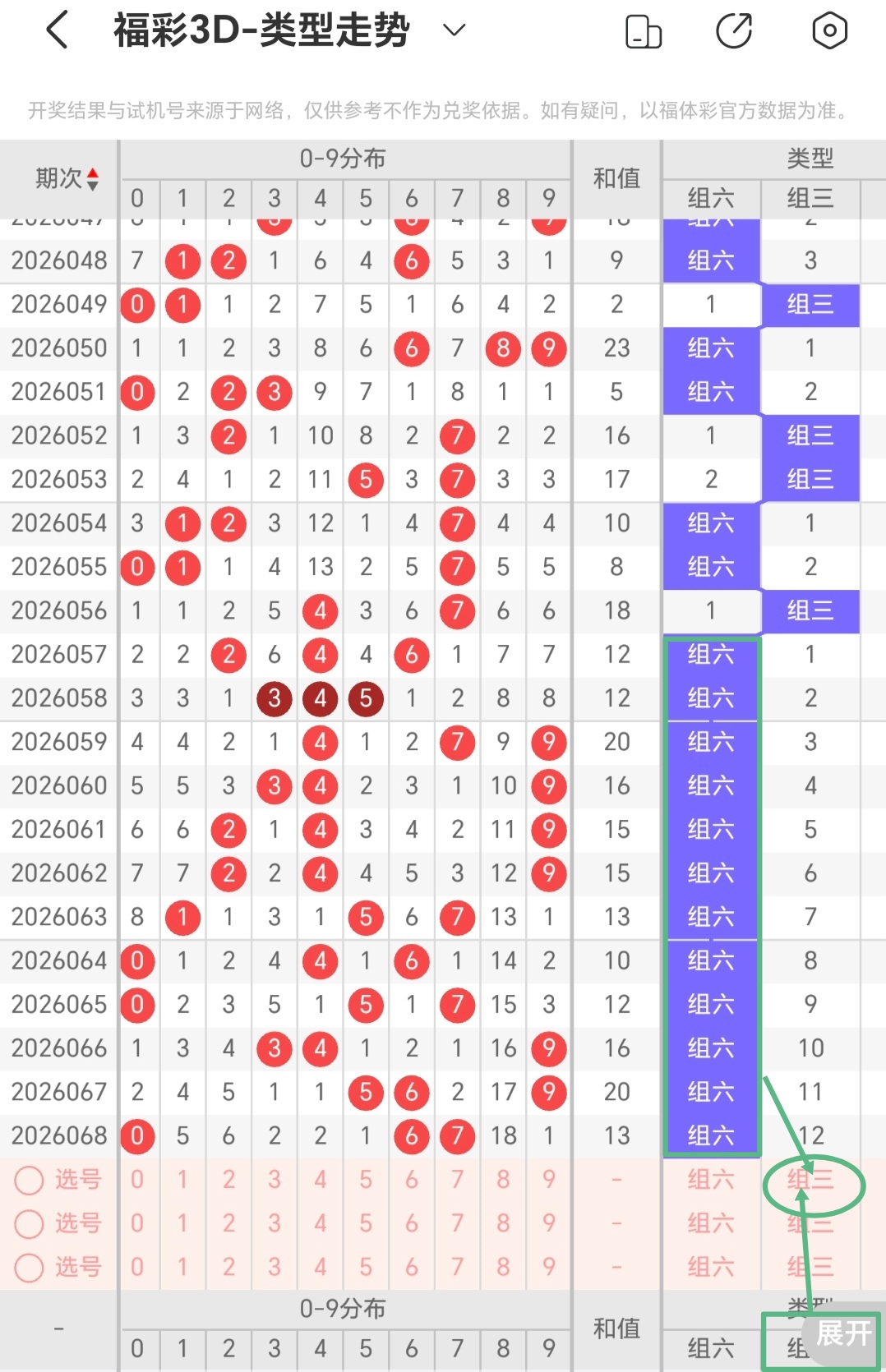Select the third 选号 radio circle
The image size is (886, 1372).
(x=29, y=1267)
